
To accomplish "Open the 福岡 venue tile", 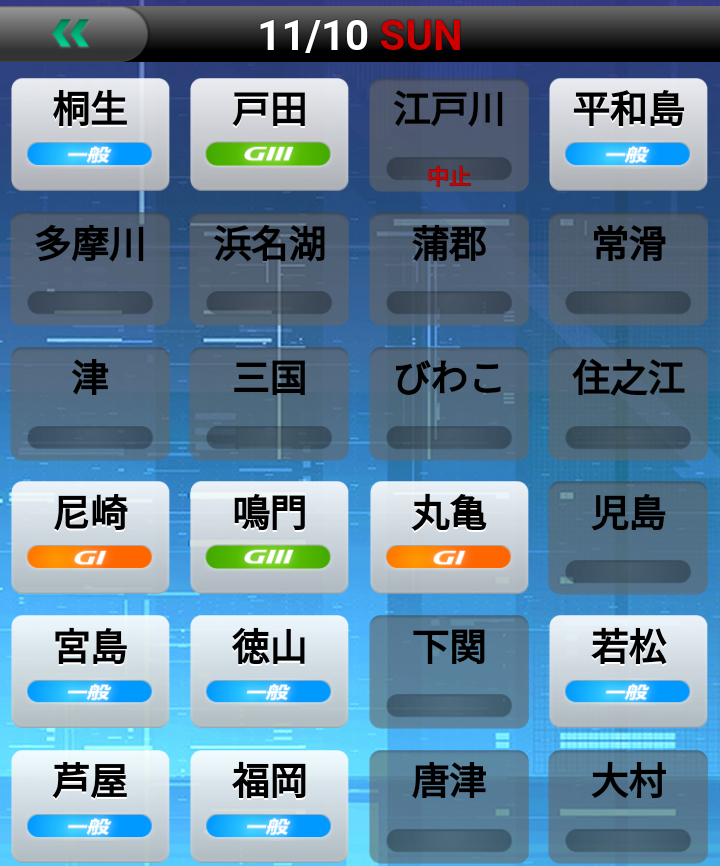I will 269,805.
